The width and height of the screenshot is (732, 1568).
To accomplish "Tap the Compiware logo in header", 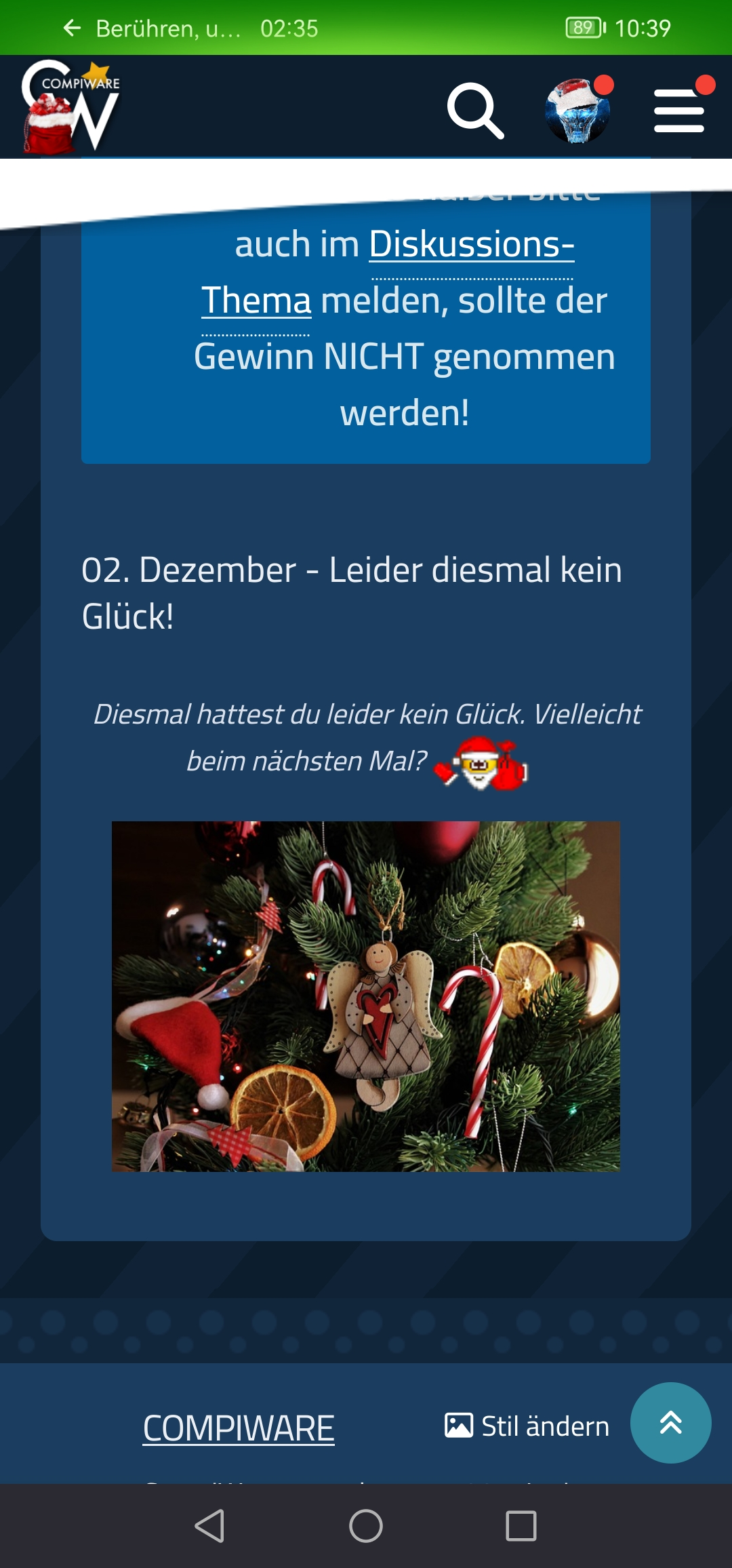I will point(70,106).
